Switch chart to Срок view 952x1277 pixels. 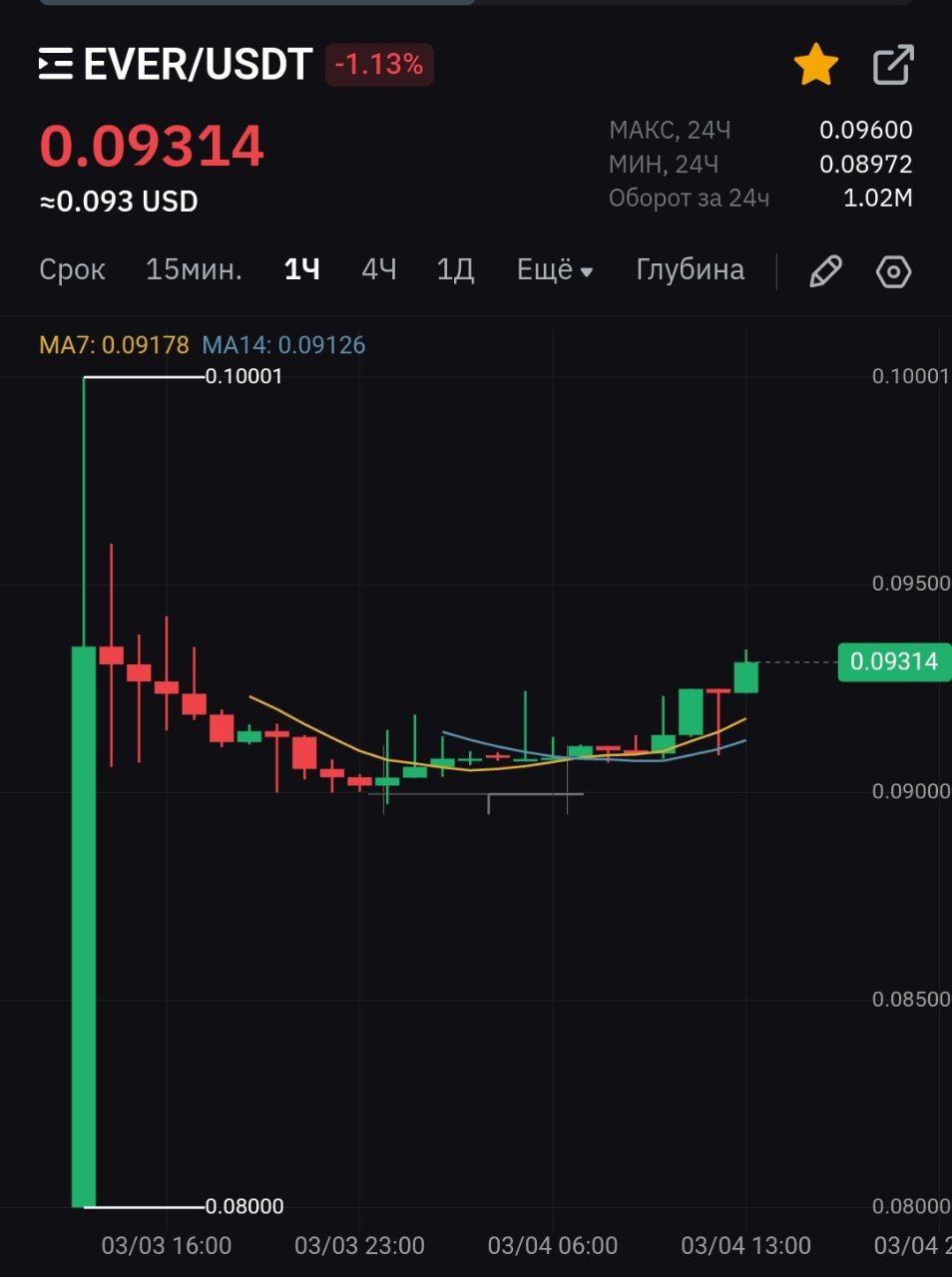[72, 270]
